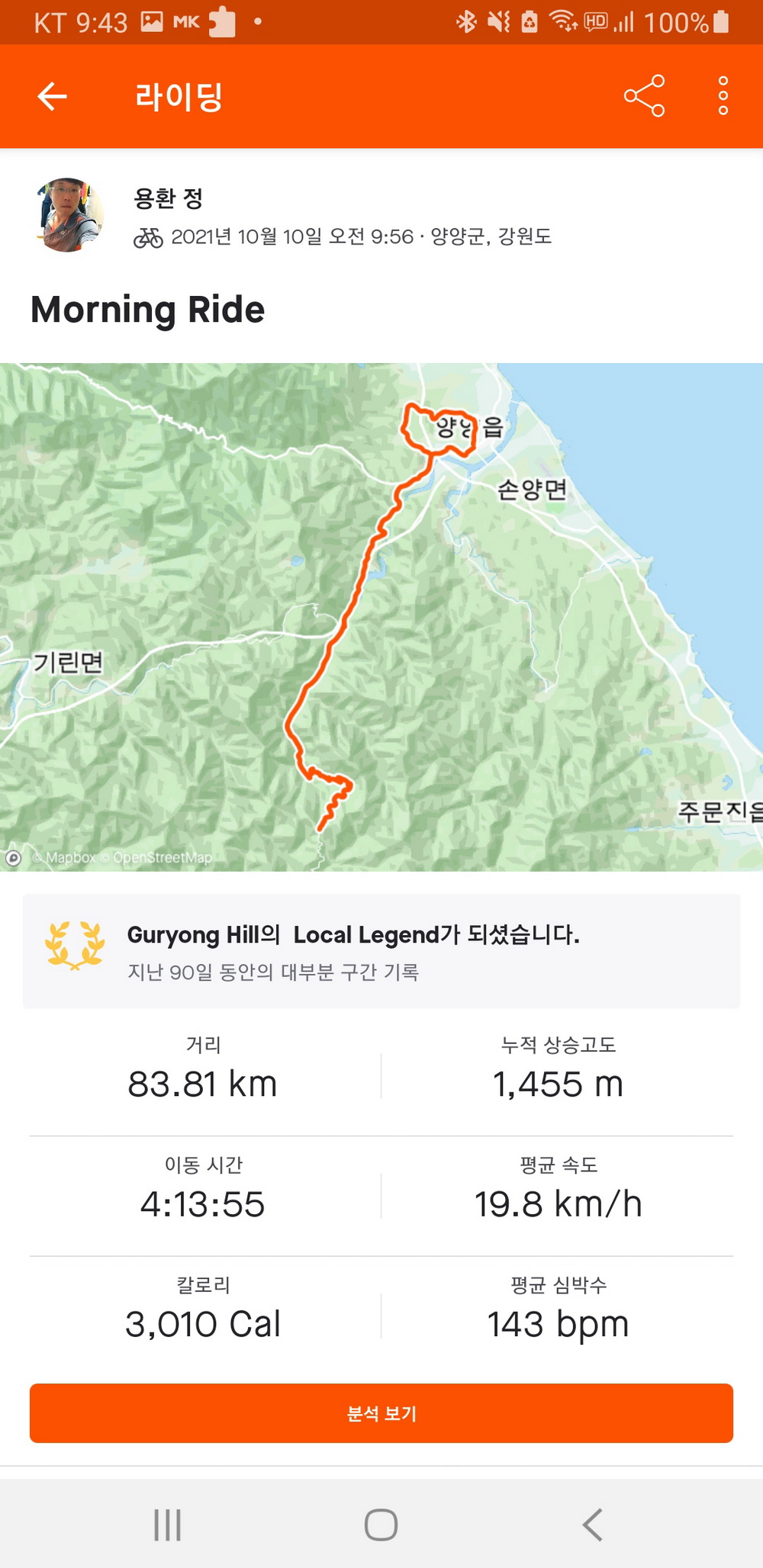This screenshot has width=763, height=1568.
Task: Open recent apps from navigation bar
Action: pos(168,1525)
